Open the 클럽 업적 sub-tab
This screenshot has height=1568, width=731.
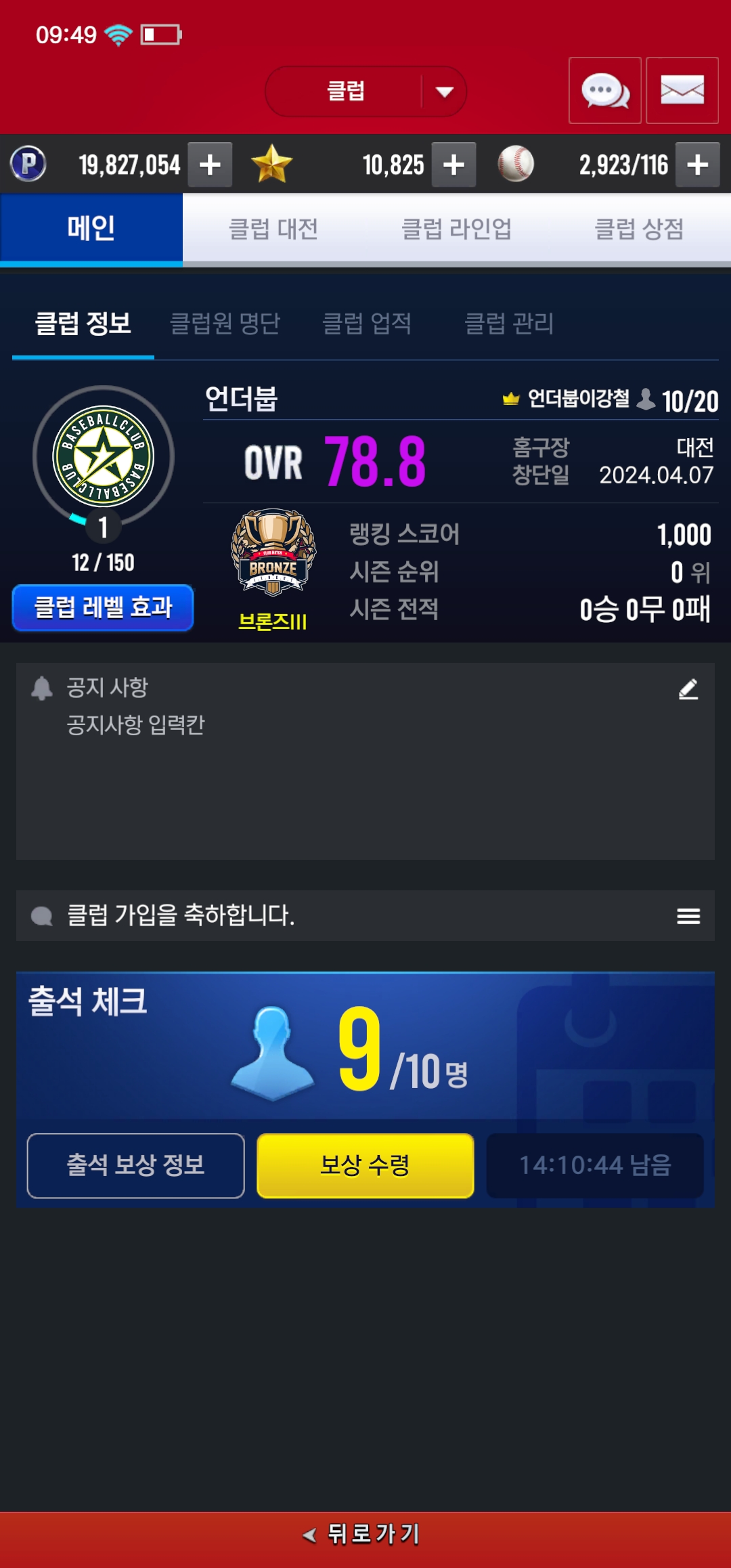367,324
